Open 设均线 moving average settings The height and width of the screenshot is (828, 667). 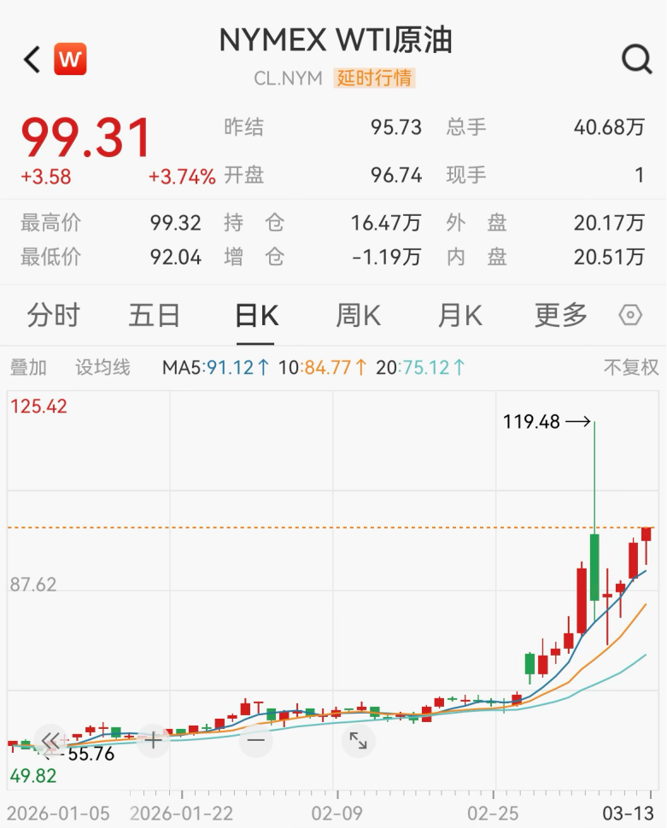(103, 368)
